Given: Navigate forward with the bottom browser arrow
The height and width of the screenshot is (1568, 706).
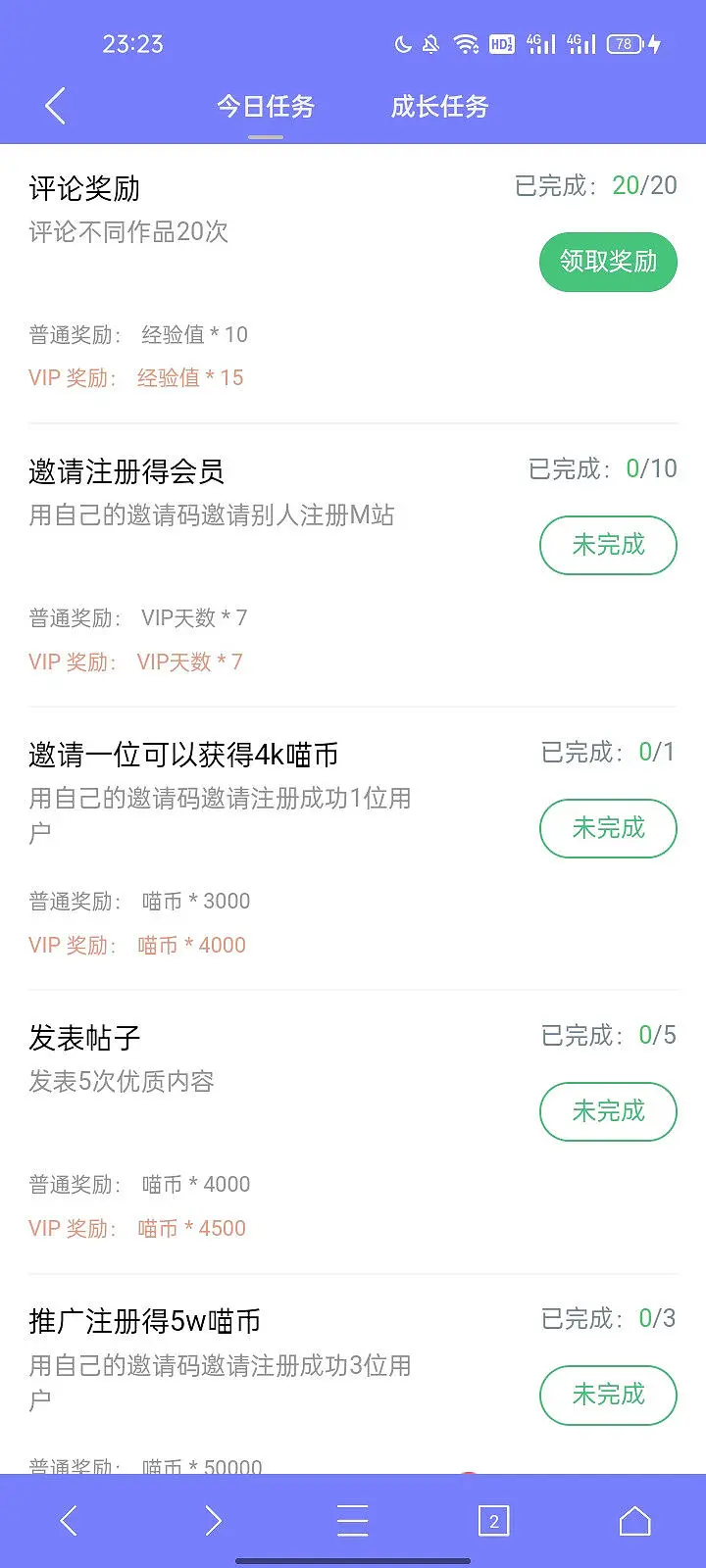Looking at the screenshot, I should 213,1521.
